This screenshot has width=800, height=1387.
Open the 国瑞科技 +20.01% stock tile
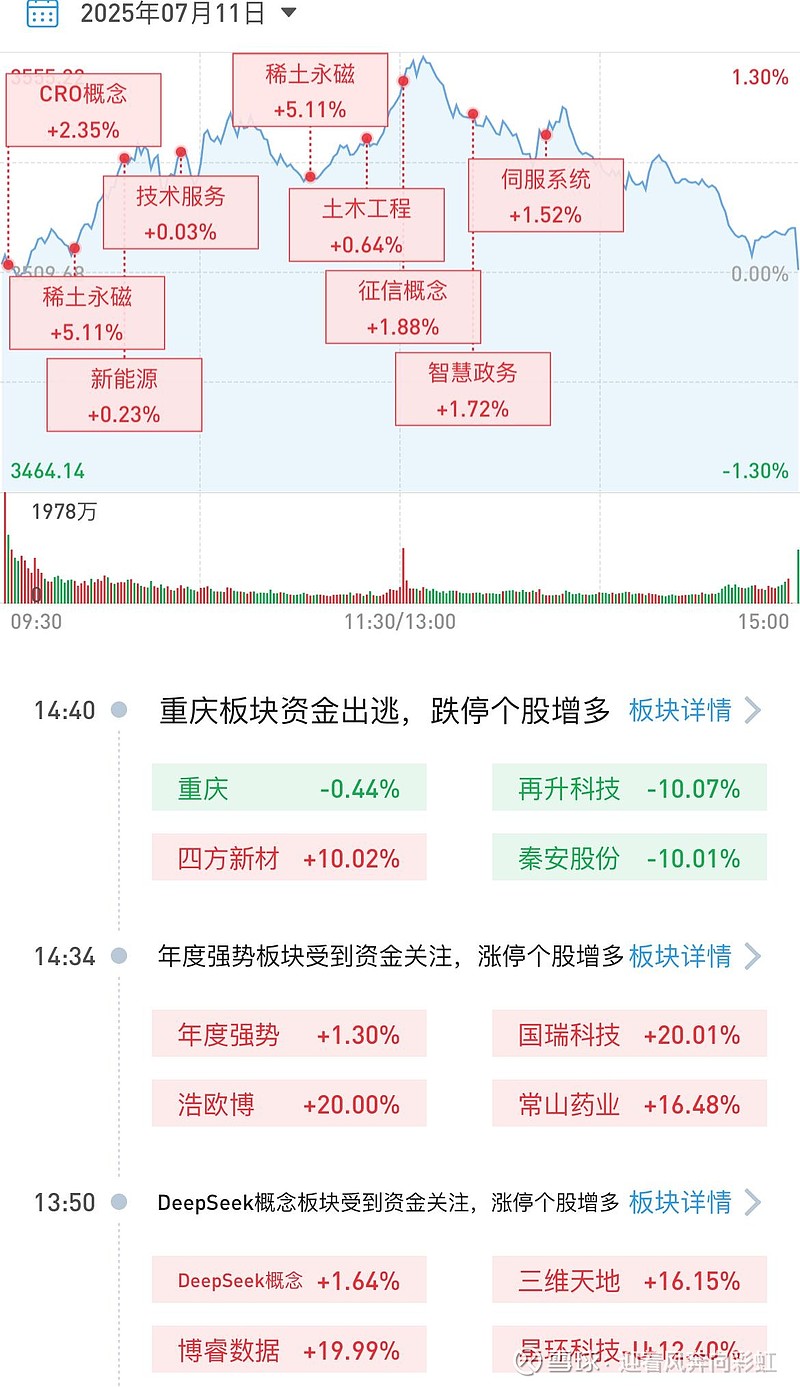628,1034
